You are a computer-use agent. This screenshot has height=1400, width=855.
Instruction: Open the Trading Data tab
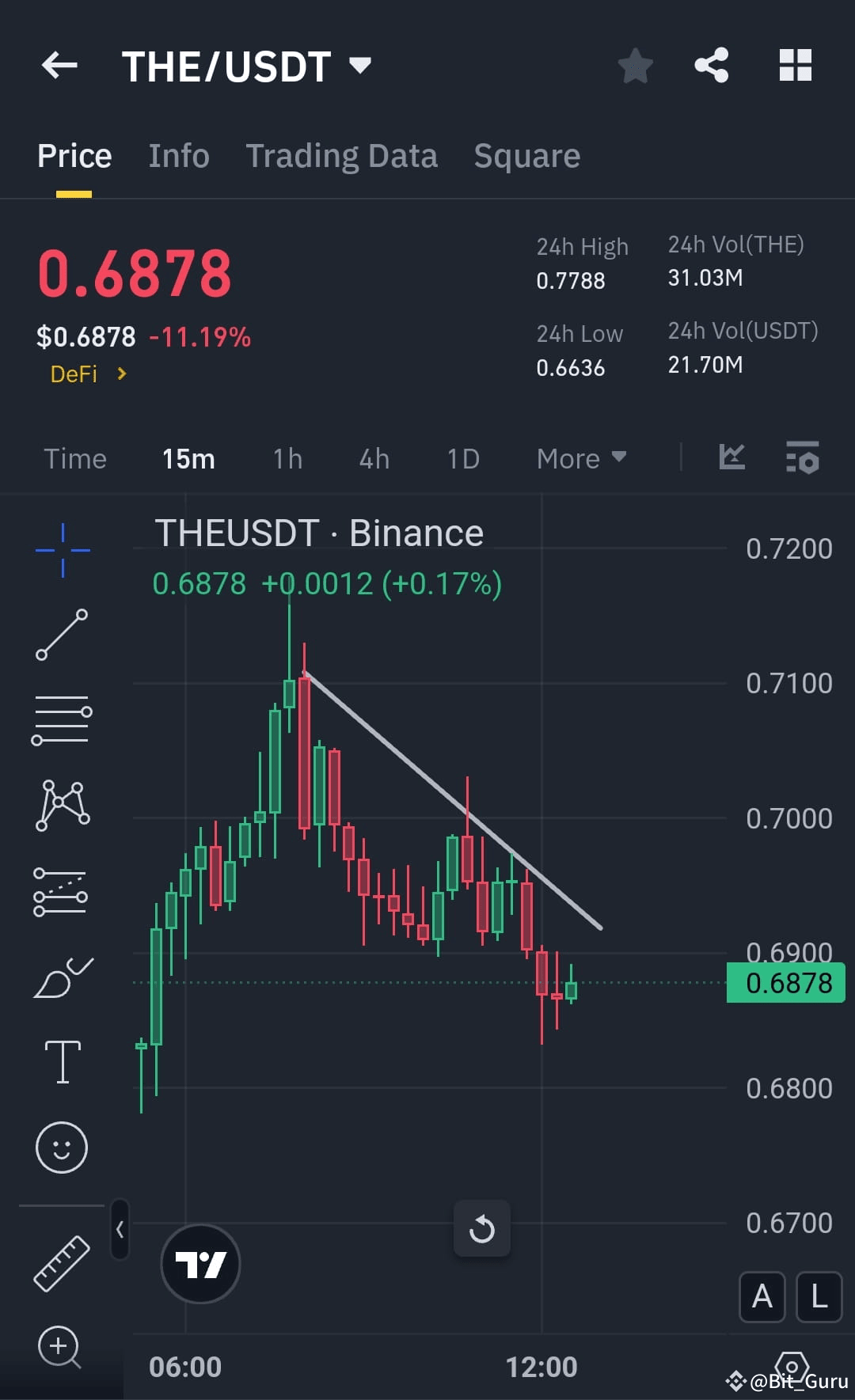342,155
